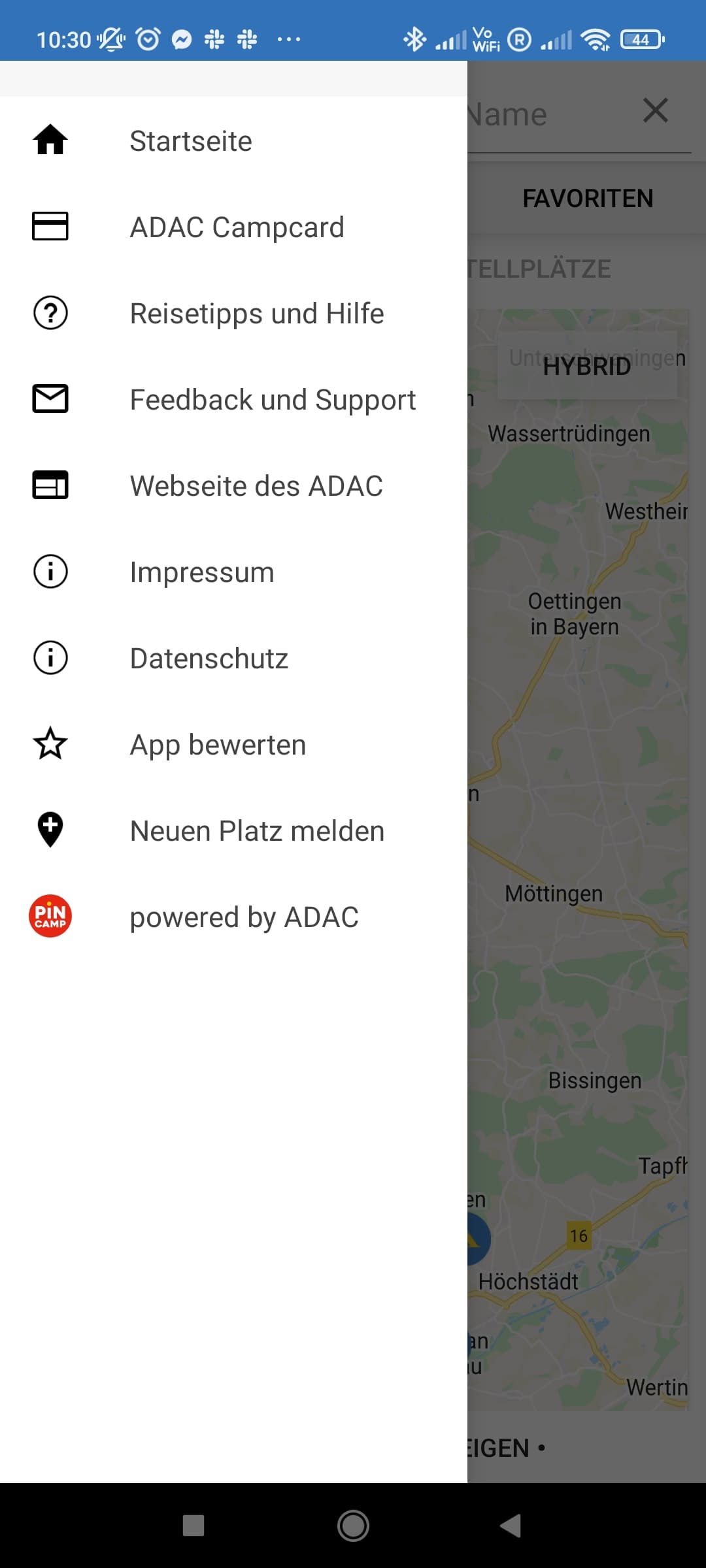
Task: Select Feedback und Support
Action: tap(233, 399)
